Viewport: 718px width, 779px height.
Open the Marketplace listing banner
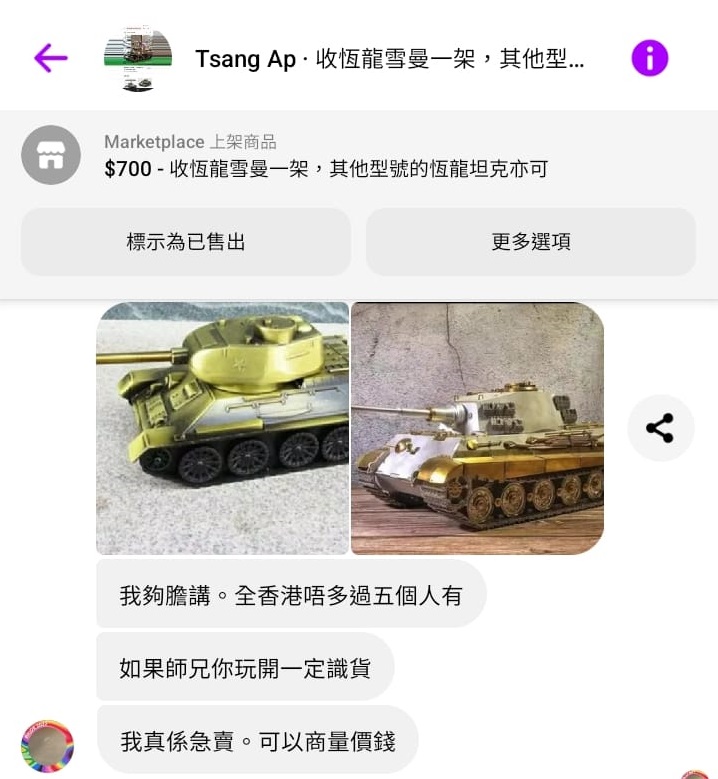326,156
